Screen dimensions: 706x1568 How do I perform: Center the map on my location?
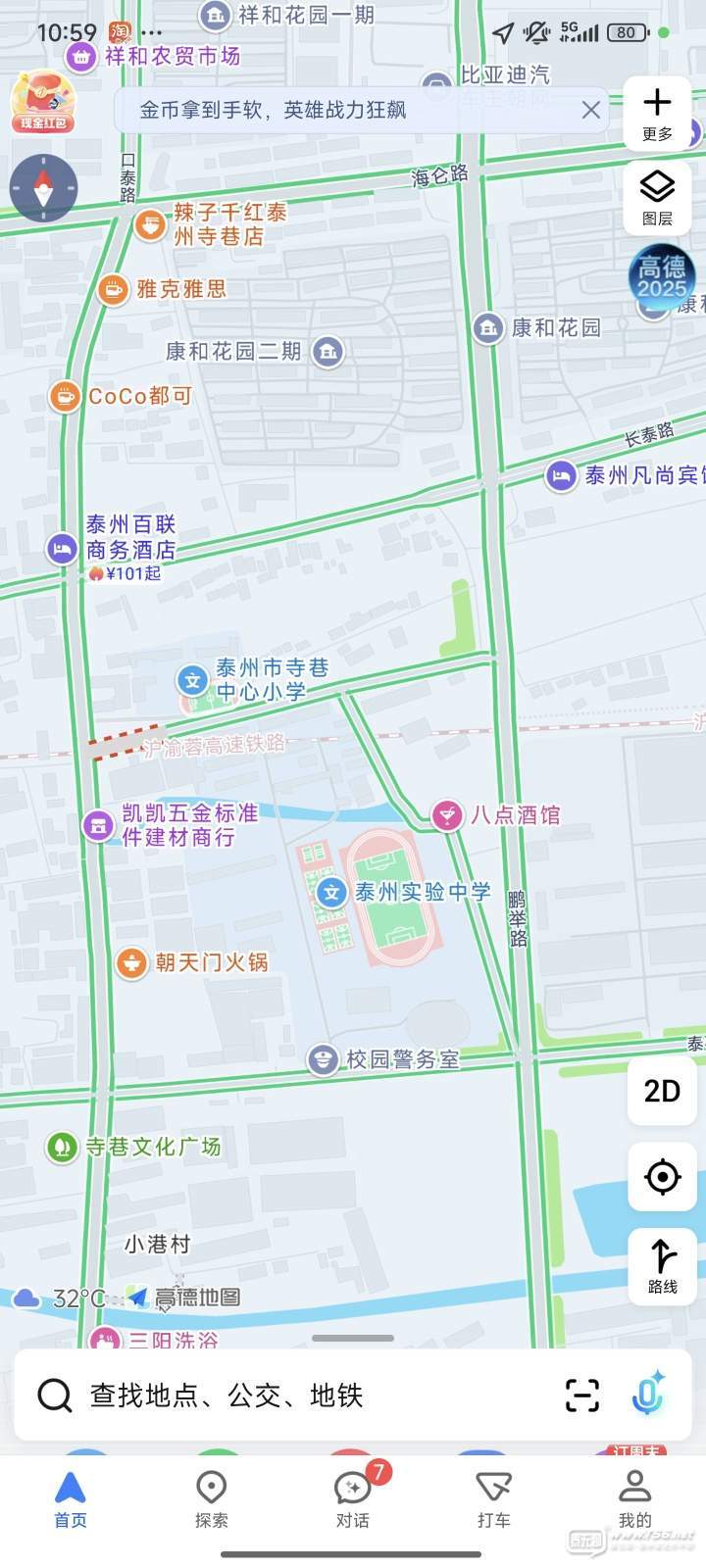click(662, 1176)
